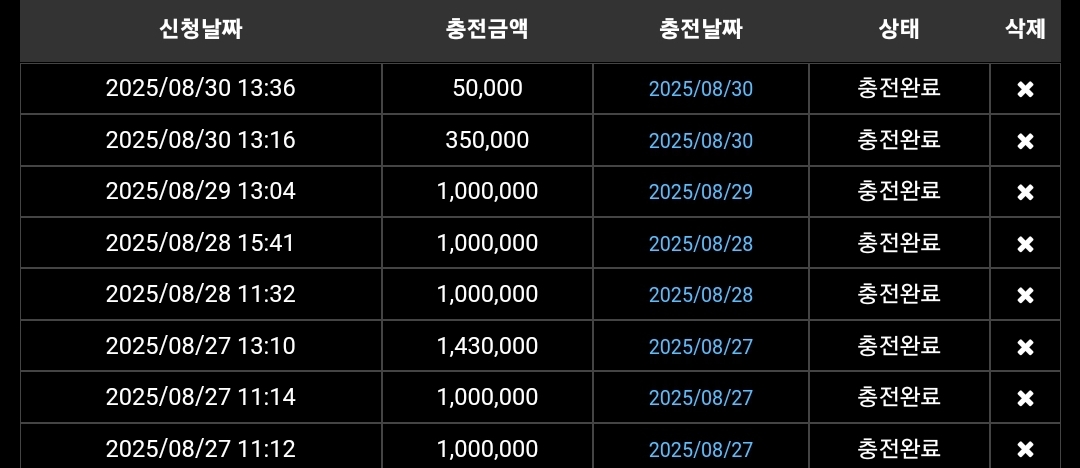This screenshot has width=1080, height=468.
Task: Remove the 350,000 entry from 2025/08/30 13:16
Action: (x=1025, y=141)
